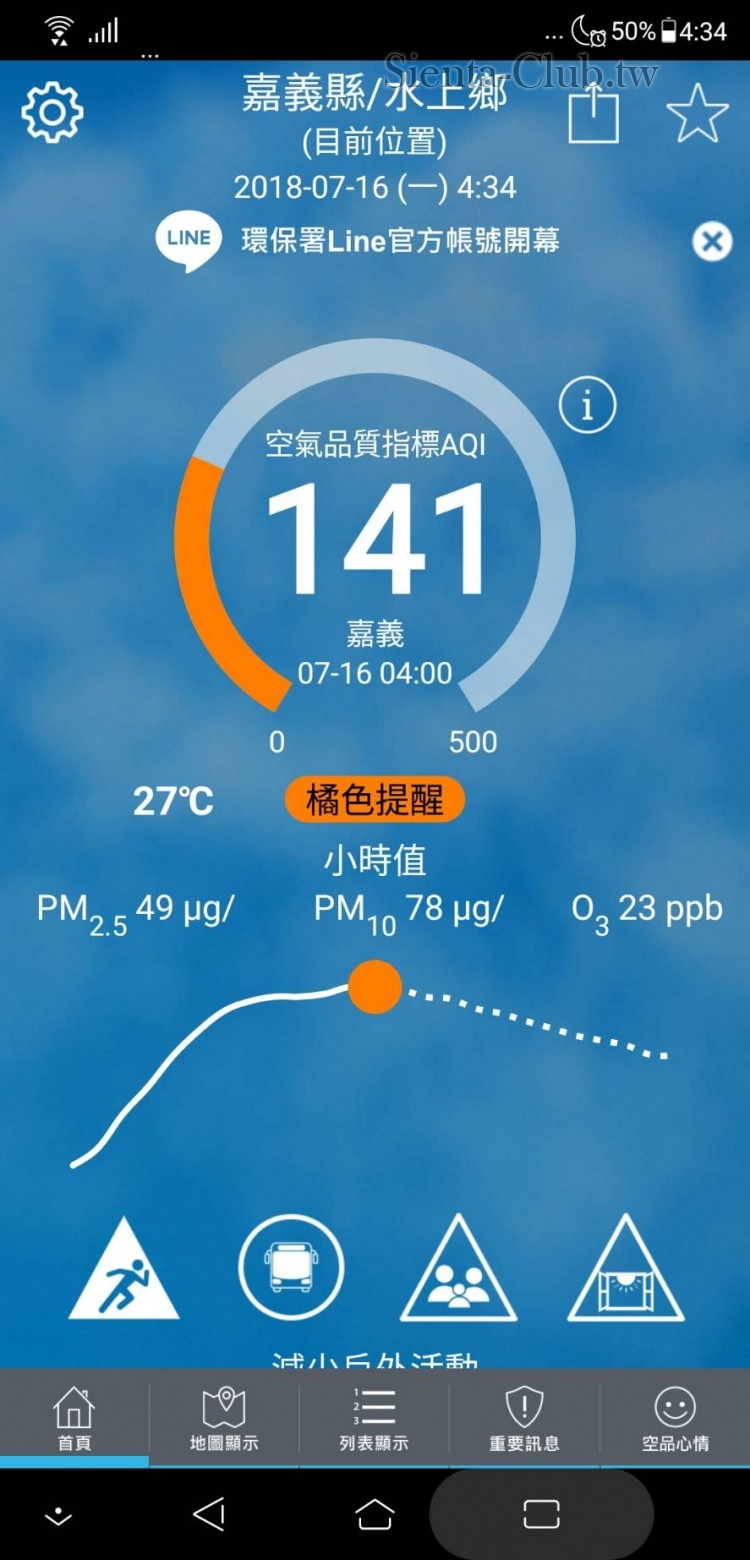Open the settings gear
This screenshot has height=1560, width=750.
point(52,113)
